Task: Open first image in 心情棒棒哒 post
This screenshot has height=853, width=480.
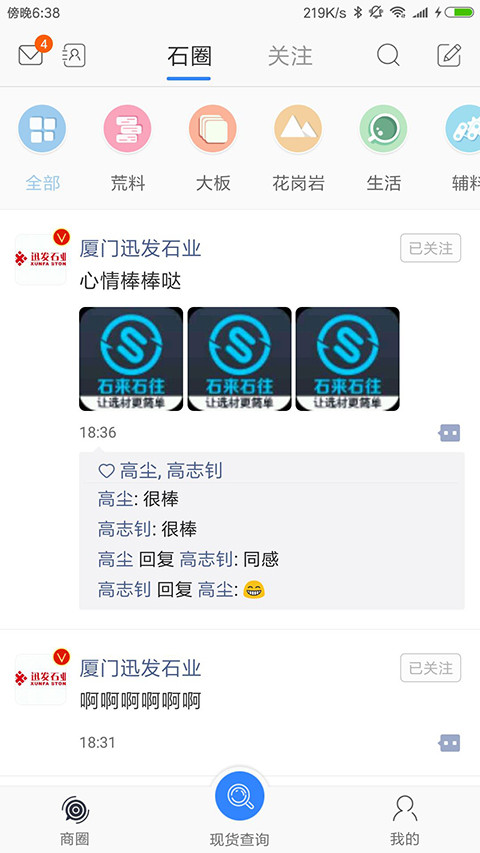Action: (131, 359)
